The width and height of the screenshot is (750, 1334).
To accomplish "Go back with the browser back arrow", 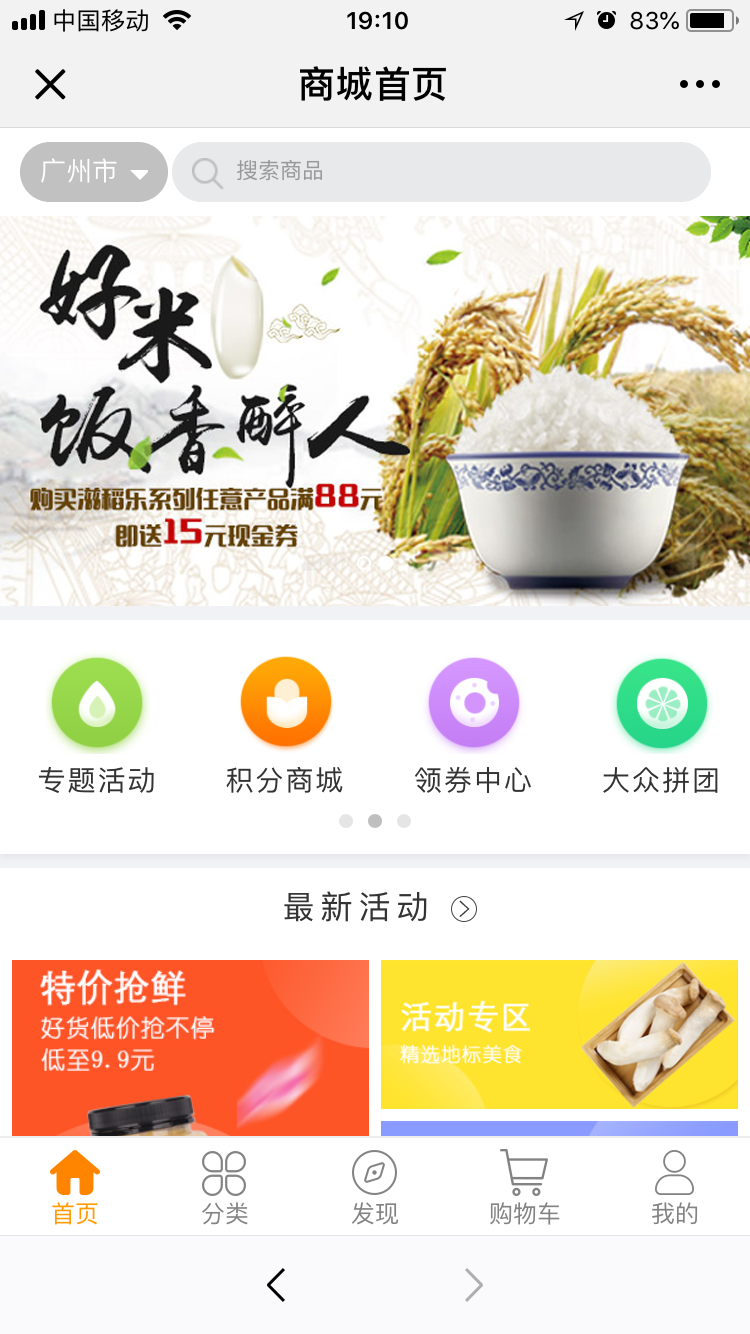I will (x=277, y=1285).
